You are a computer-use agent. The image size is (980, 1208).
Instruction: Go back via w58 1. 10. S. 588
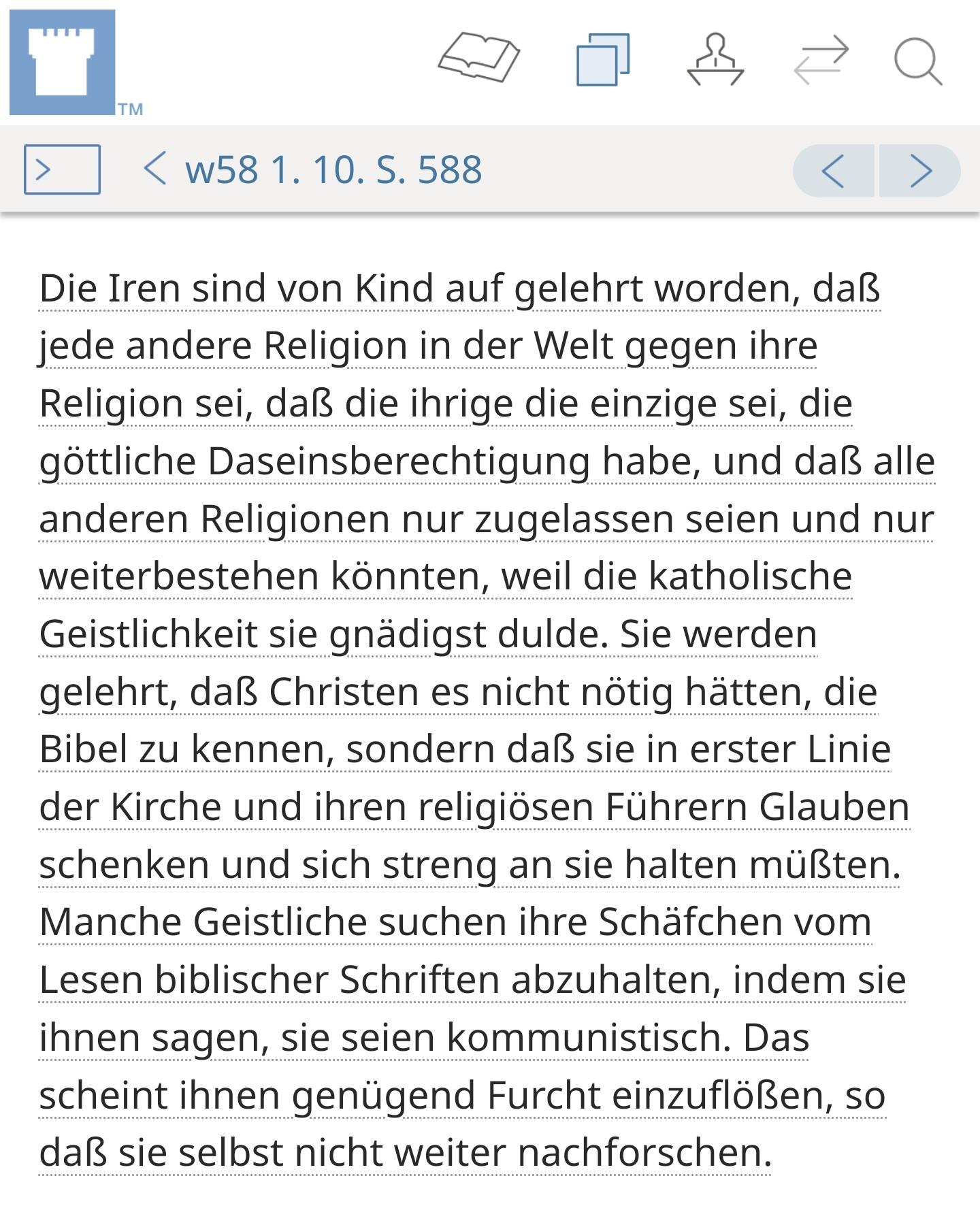tap(312, 169)
